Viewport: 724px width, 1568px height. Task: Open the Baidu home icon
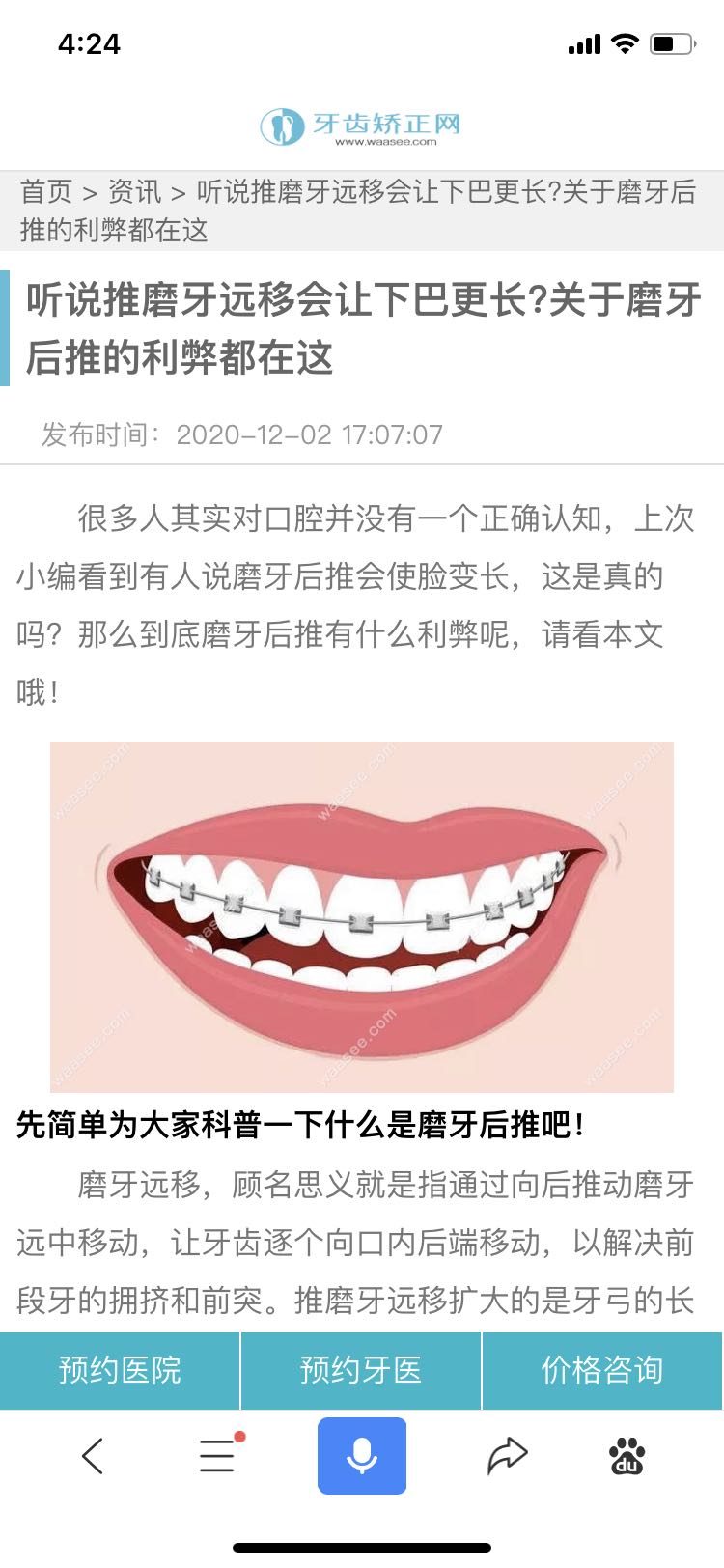click(627, 1456)
